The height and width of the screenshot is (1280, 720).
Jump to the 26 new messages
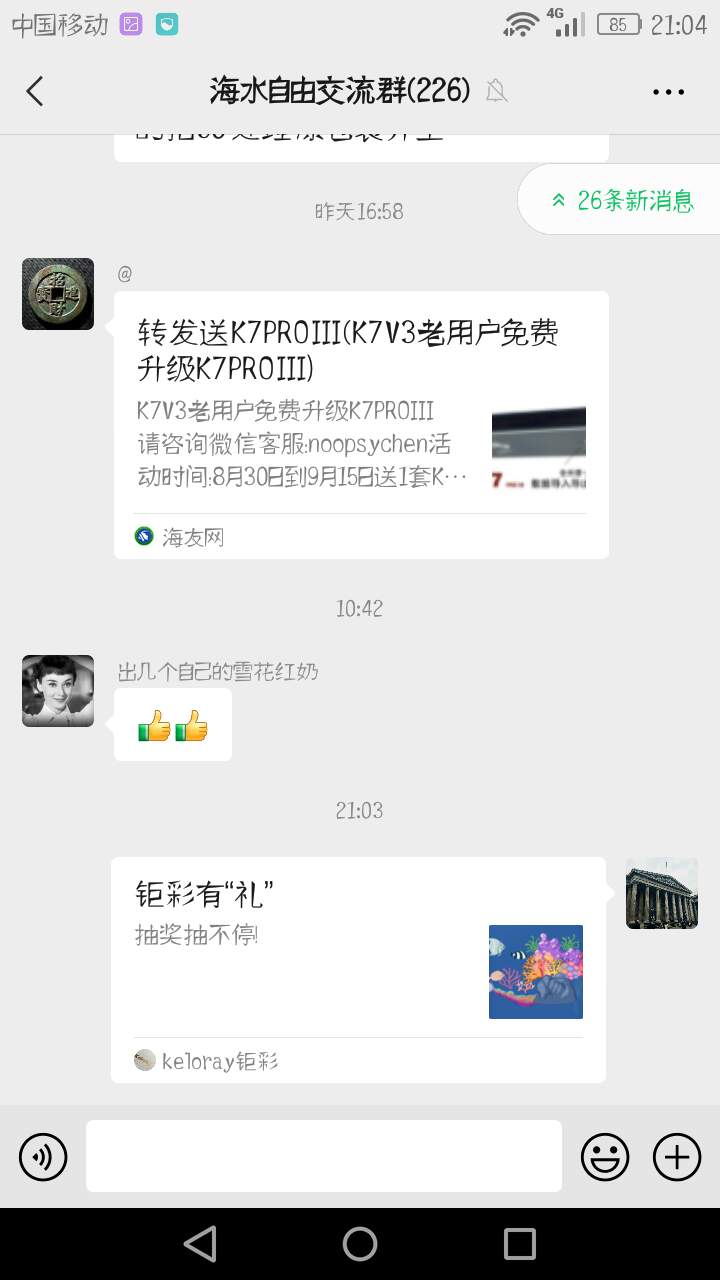[x=622, y=200]
